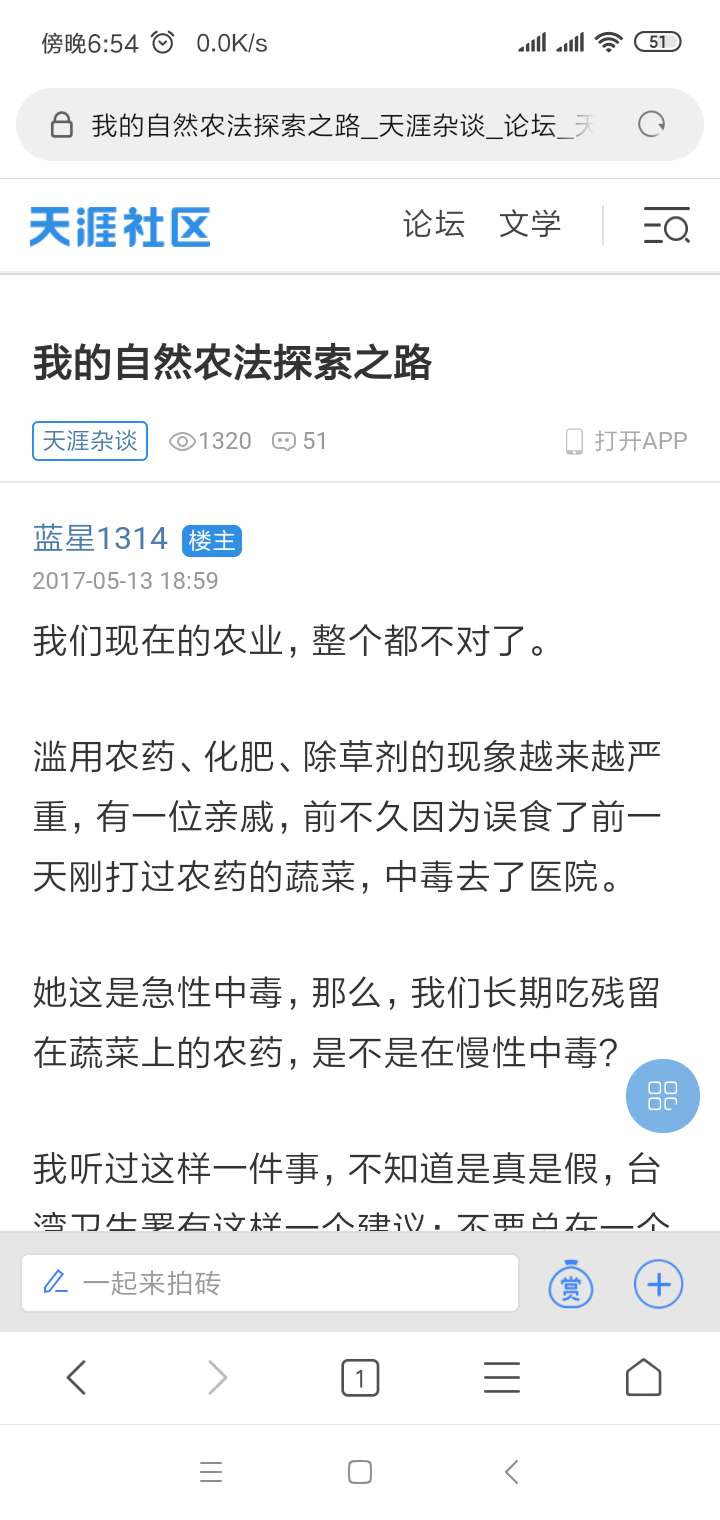The image size is (720, 1520).
Task: Open the browser tabs switcher
Action: (x=360, y=1378)
